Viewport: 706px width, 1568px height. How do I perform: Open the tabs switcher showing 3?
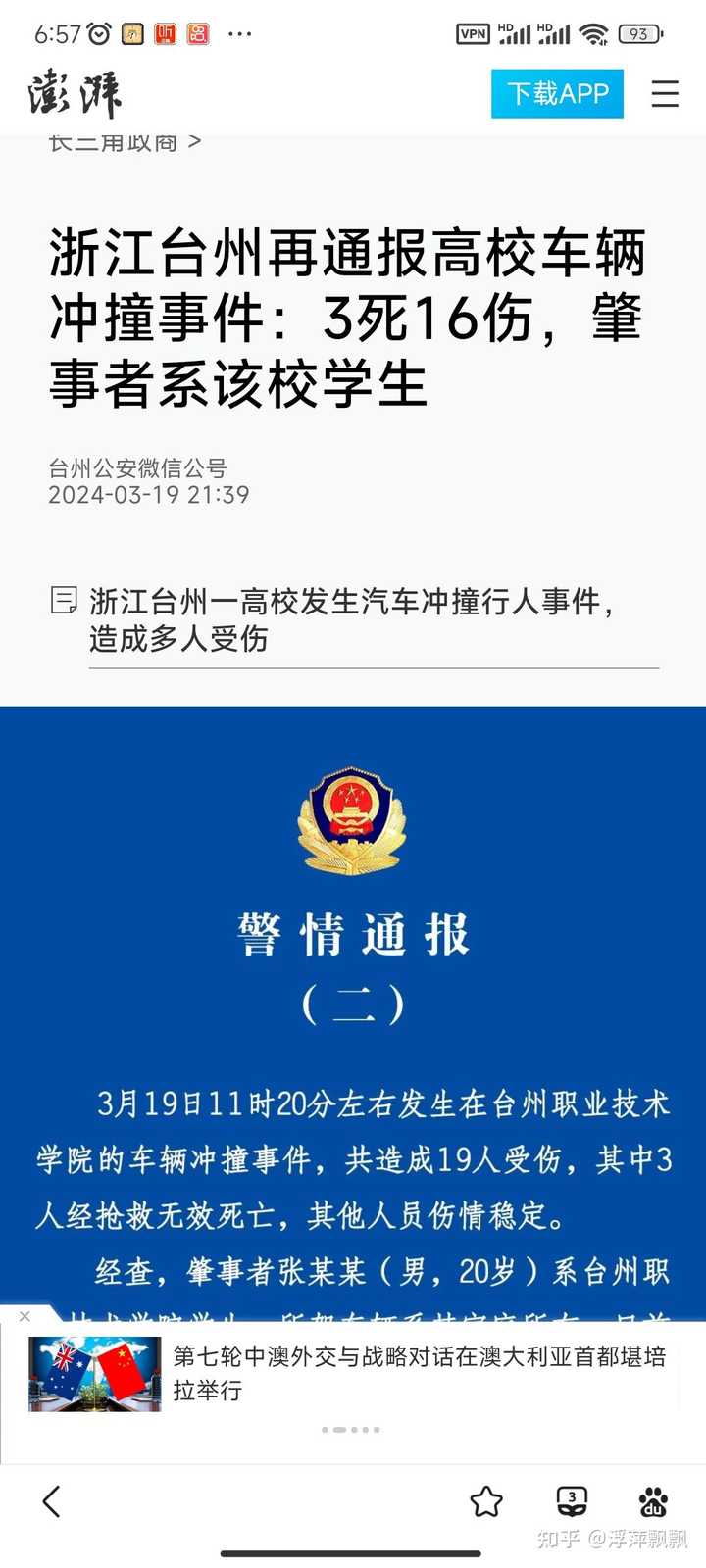click(572, 1500)
